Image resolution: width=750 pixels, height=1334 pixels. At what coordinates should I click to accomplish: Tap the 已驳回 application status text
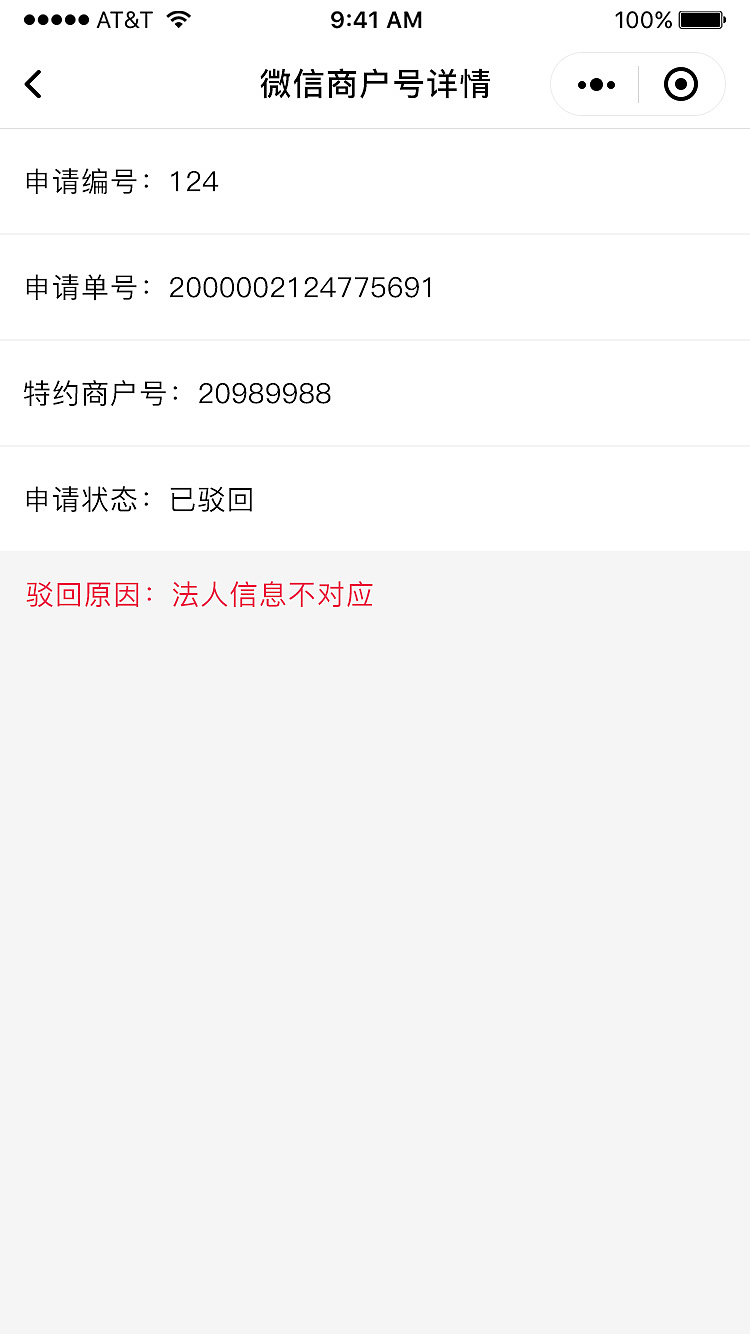[x=212, y=499]
